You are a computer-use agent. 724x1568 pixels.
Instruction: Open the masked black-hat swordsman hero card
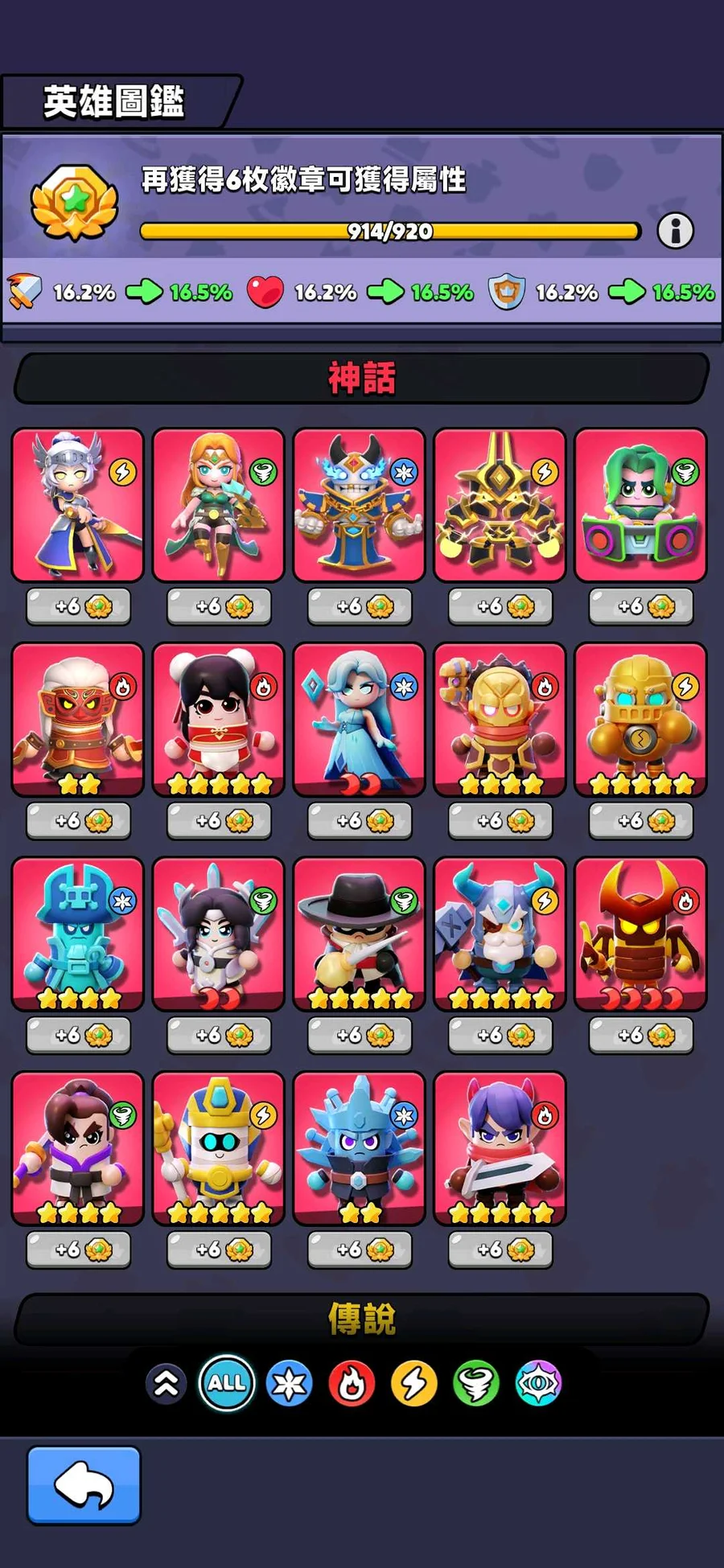[x=359, y=933]
